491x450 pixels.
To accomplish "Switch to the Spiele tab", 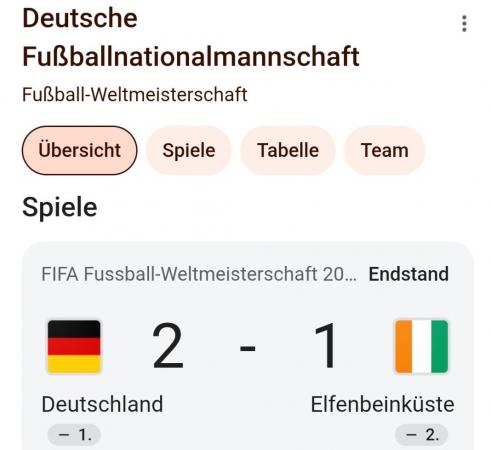I will pos(189,150).
